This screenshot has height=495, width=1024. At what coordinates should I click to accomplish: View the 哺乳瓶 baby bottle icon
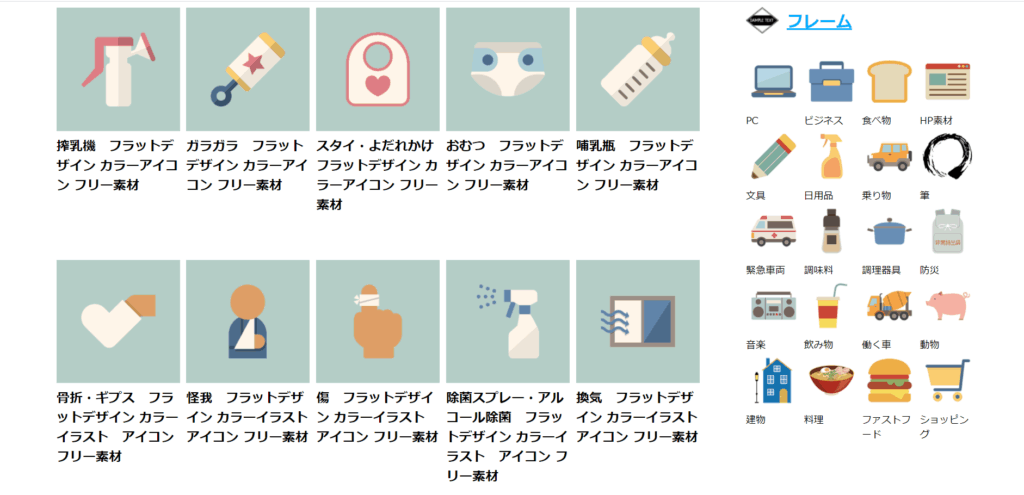(637, 70)
